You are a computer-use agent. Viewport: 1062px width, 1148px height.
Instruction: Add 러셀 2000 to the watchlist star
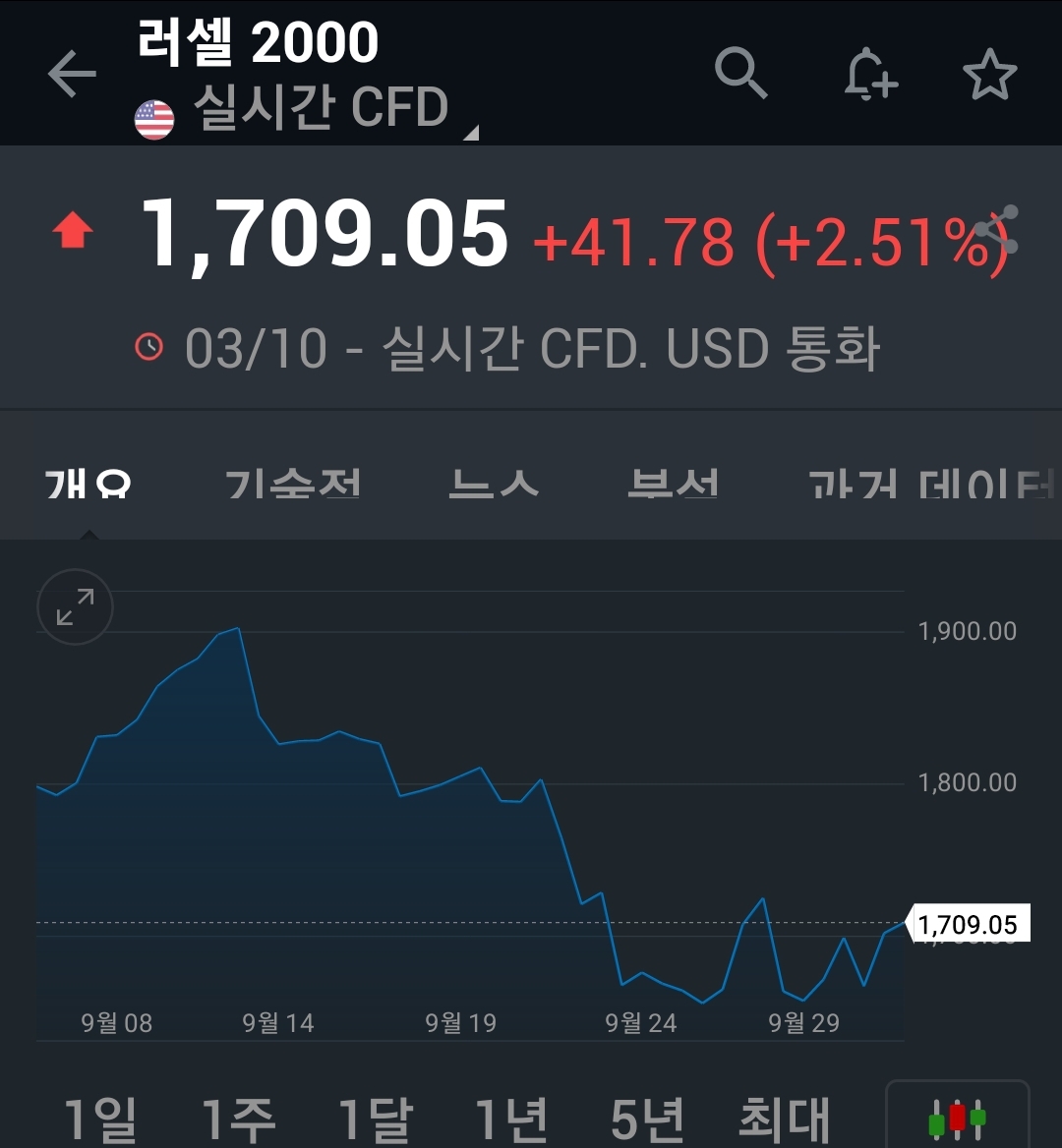click(x=989, y=75)
